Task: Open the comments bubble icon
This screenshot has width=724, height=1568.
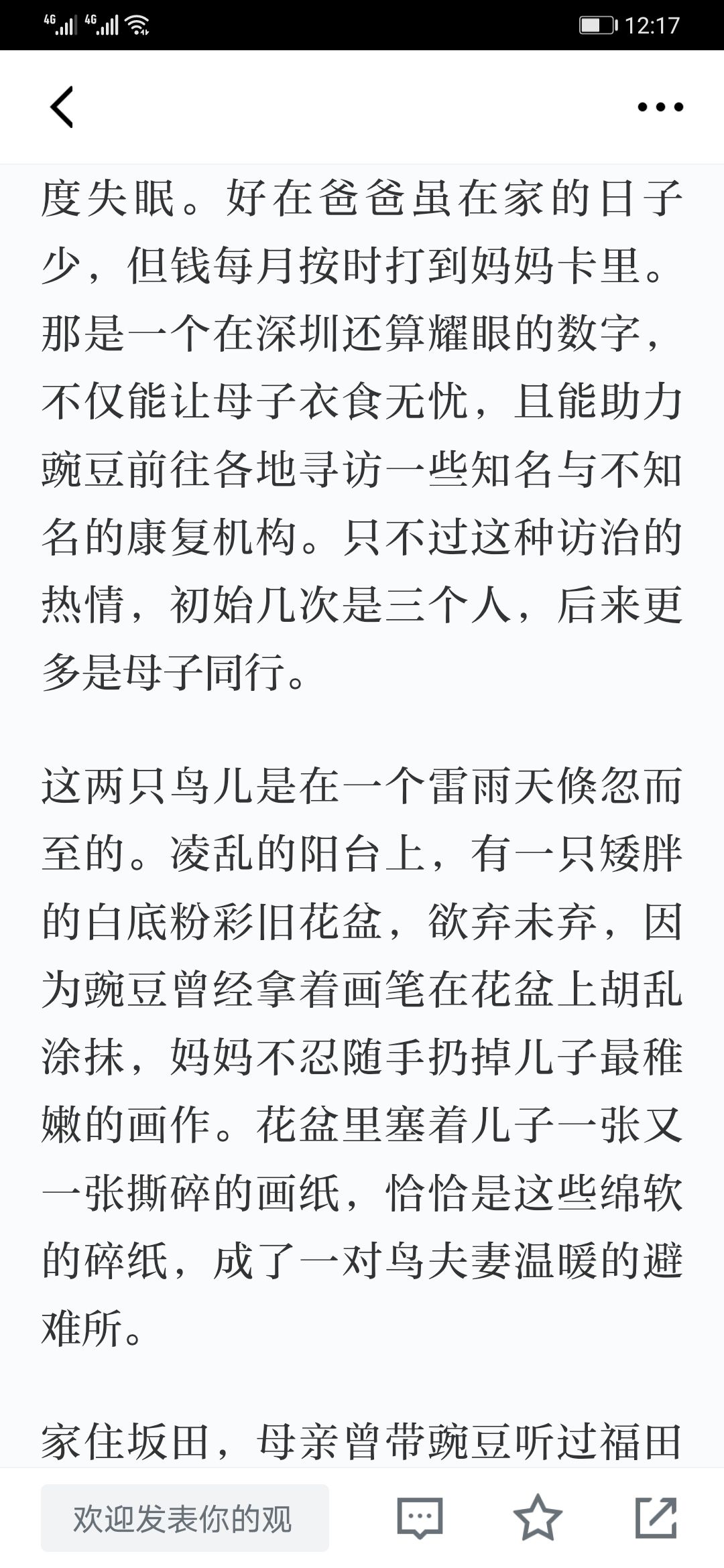Action: [x=420, y=1518]
